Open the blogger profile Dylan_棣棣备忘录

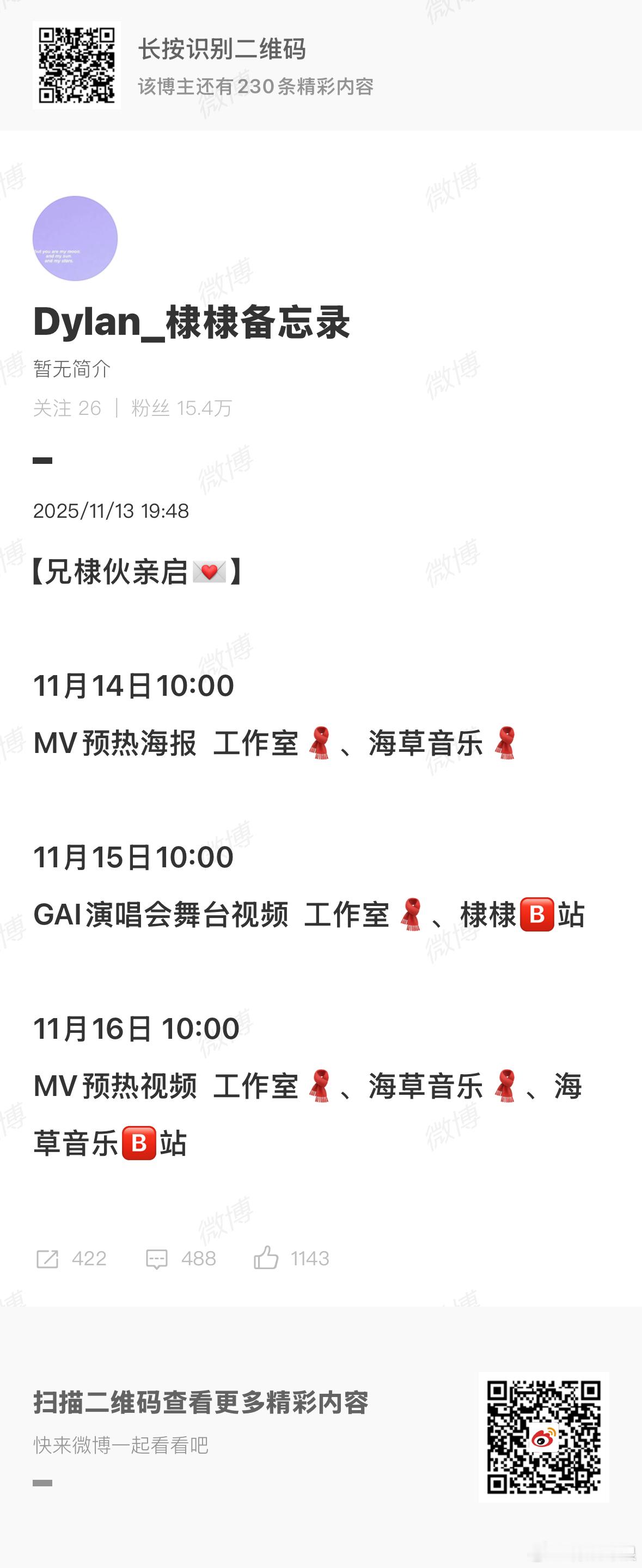pyautogui.click(x=192, y=324)
